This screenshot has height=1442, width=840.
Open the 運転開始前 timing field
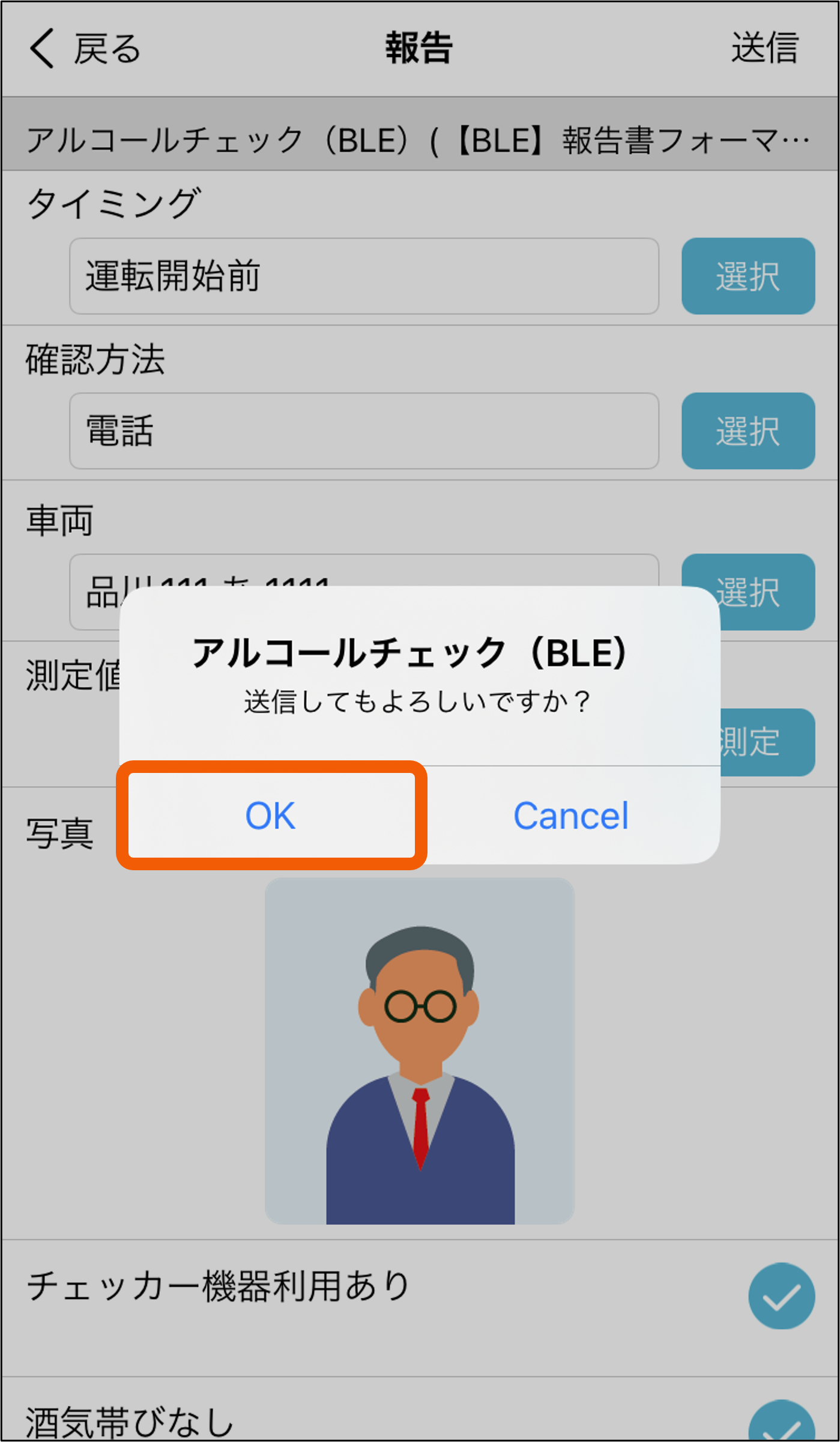click(364, 276)
